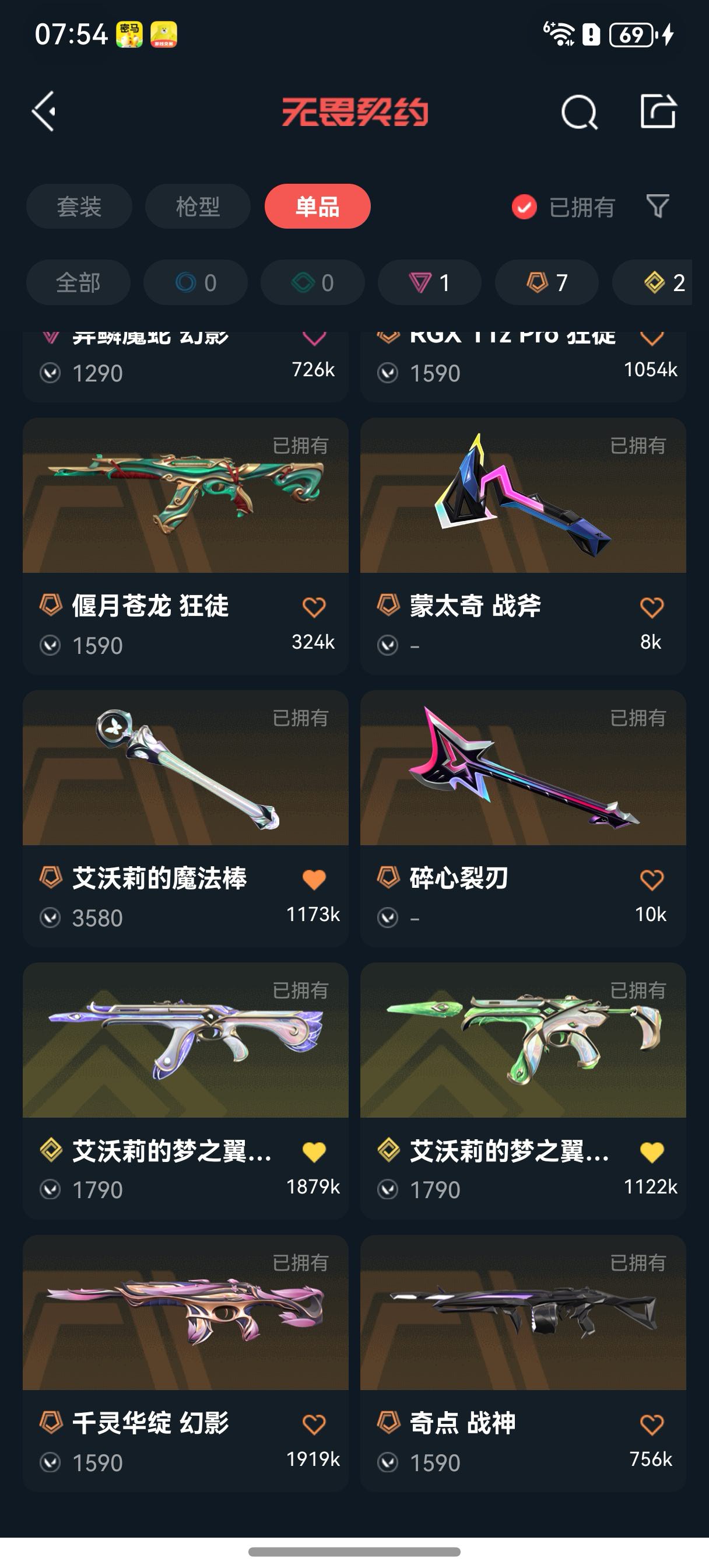Viewport: 709px width, 1568px height.
Task: Share this page
Action: [x=658, y=111]
